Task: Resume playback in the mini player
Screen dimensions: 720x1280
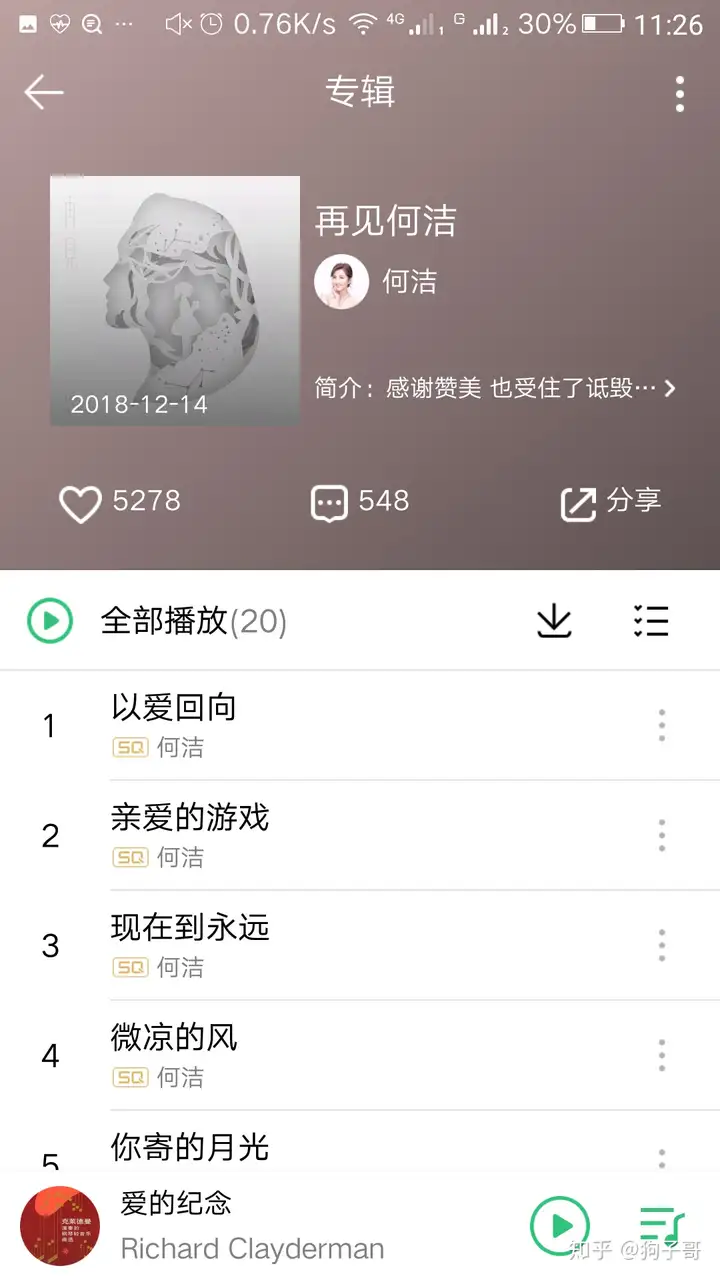Action: 559,1225
